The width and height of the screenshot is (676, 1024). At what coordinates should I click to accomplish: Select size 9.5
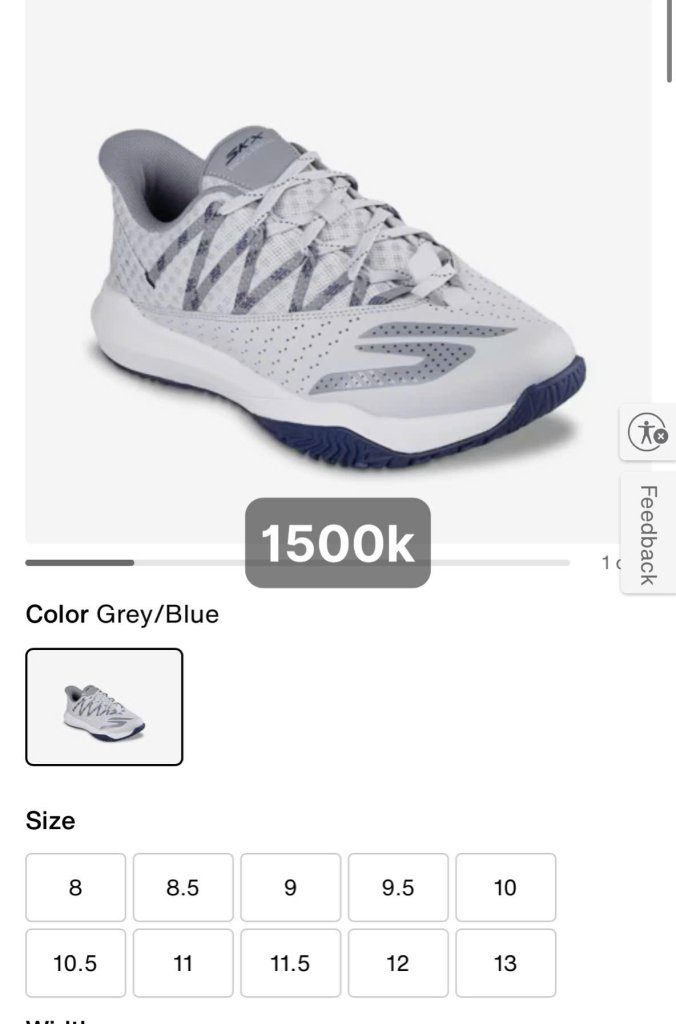398,887
